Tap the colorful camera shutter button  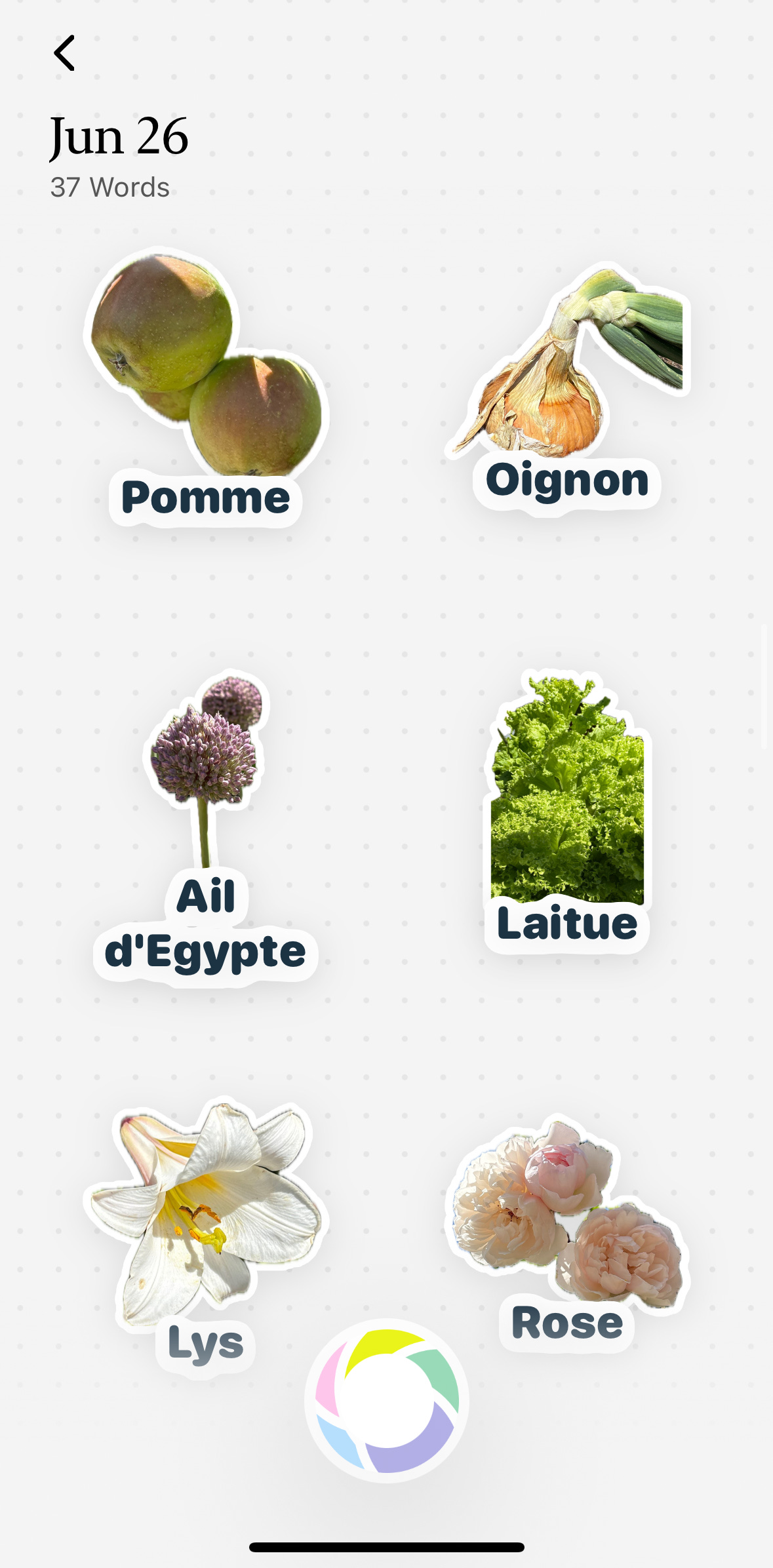click(x=387, y=1401)
